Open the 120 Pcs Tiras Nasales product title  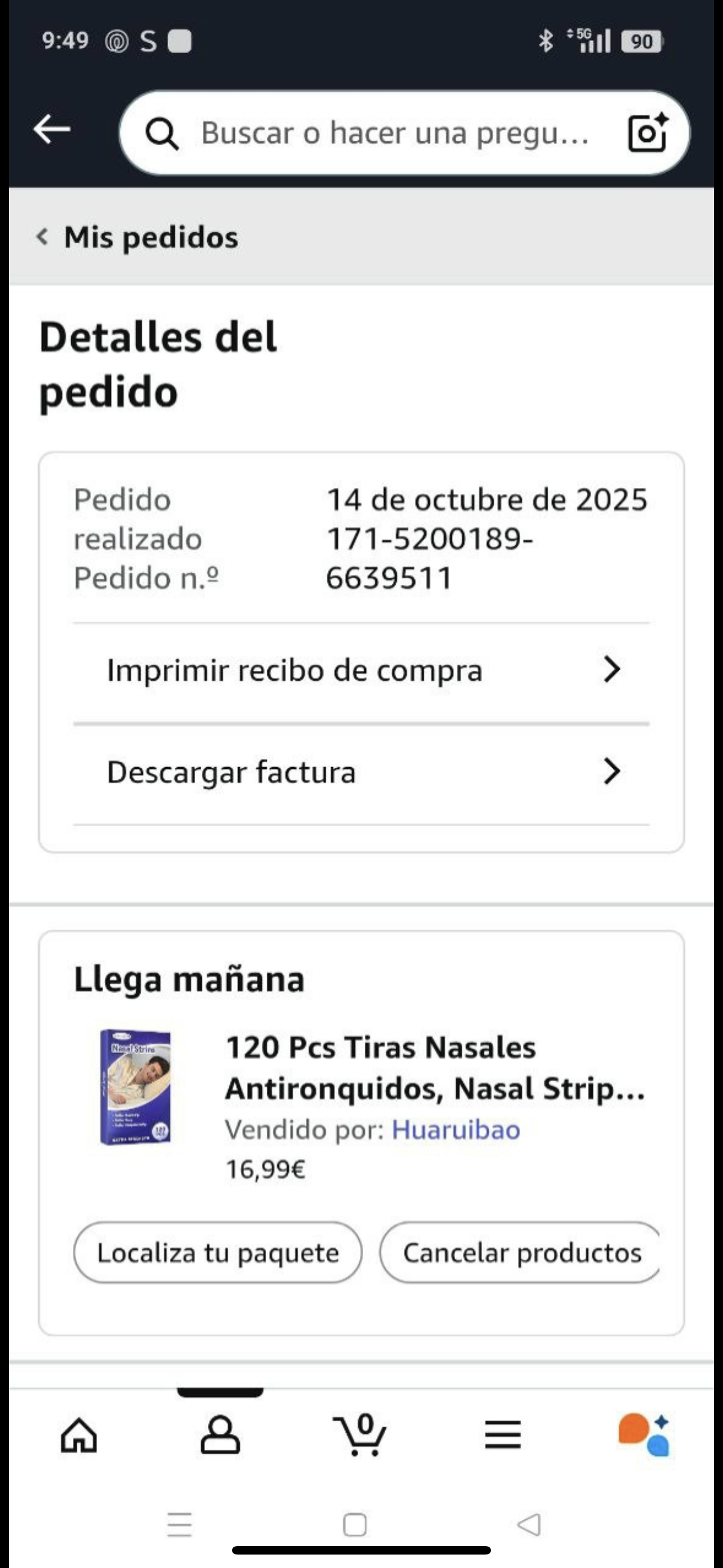(x=434, y=1068)
